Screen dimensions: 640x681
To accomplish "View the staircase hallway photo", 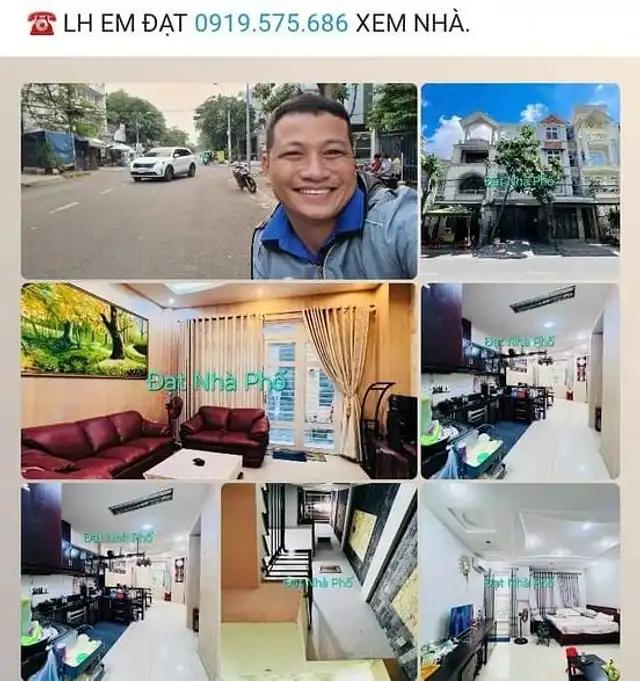I will 318,582.
